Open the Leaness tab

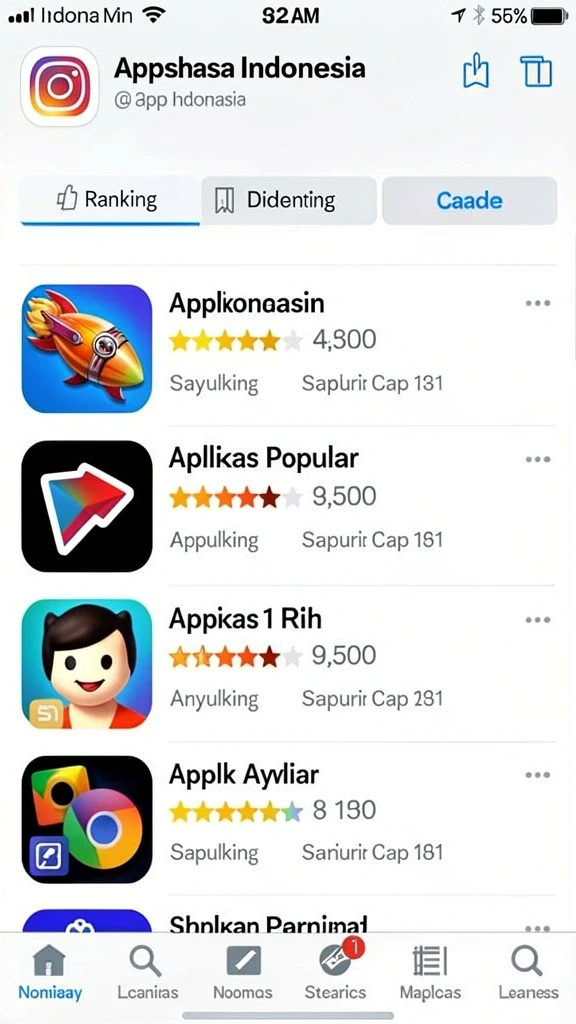[x=528, y=973]
